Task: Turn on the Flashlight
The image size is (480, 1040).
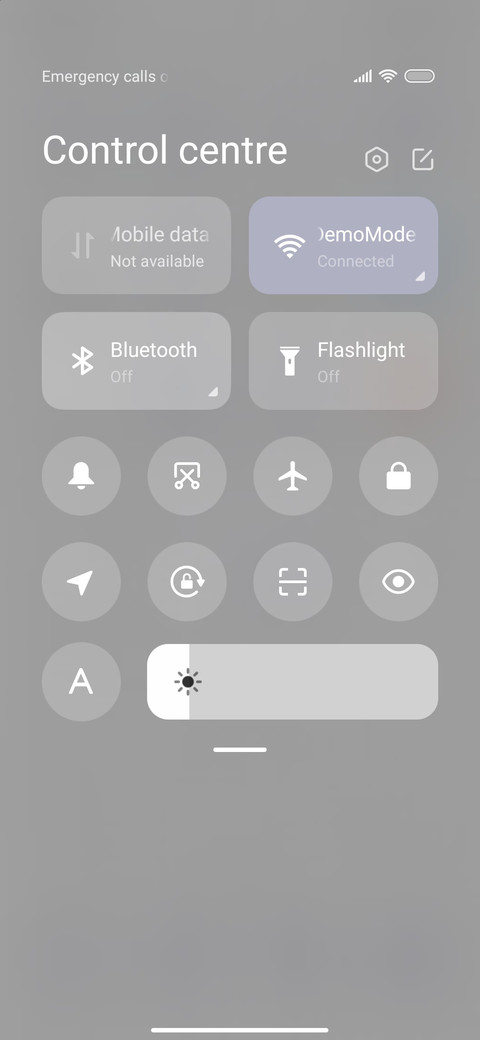Action: (343, 361)
